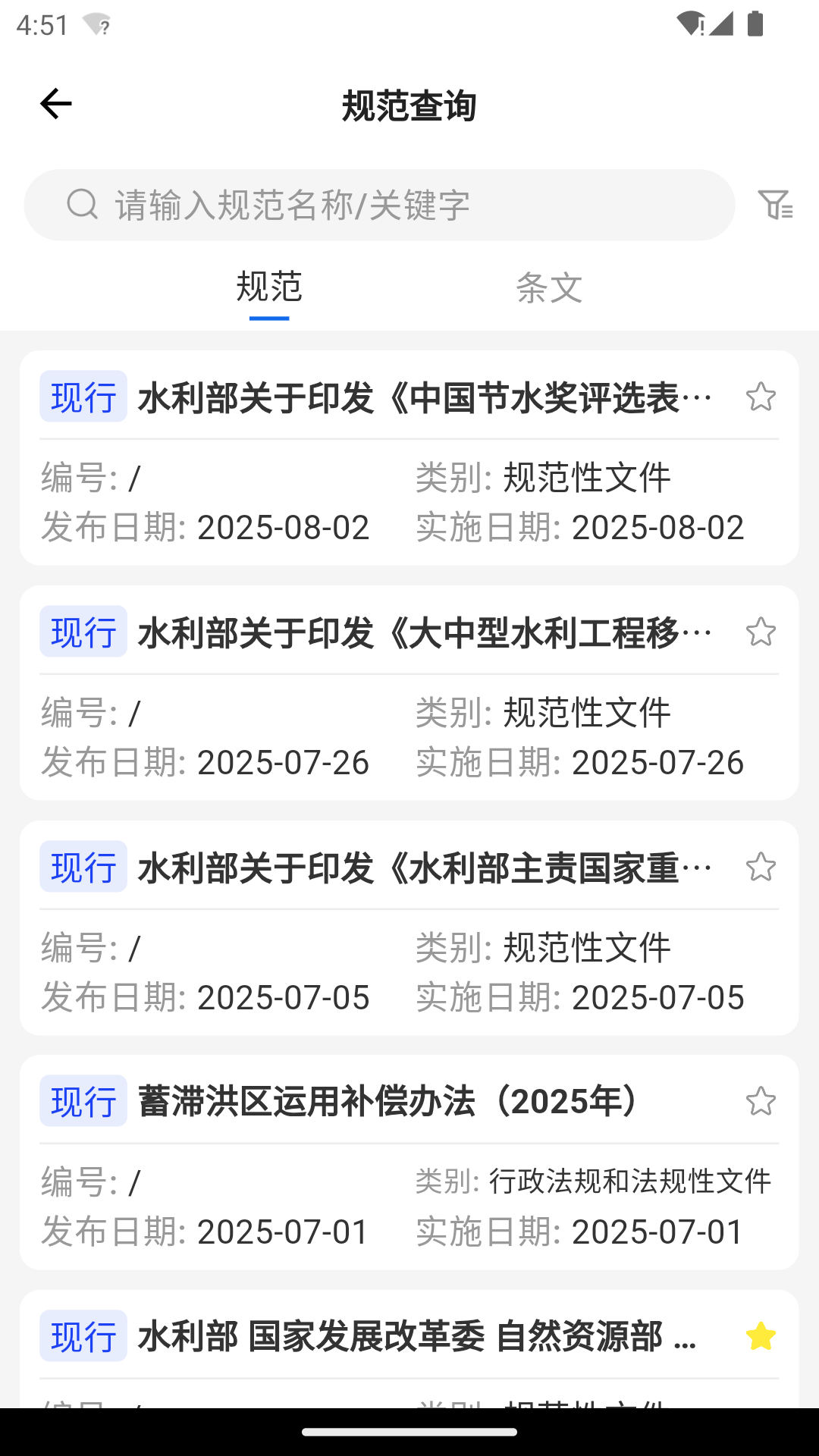This screenshot has width=819, height=1456.
Task: Switch to the 条文 tab
Action: tap(548, 288)
